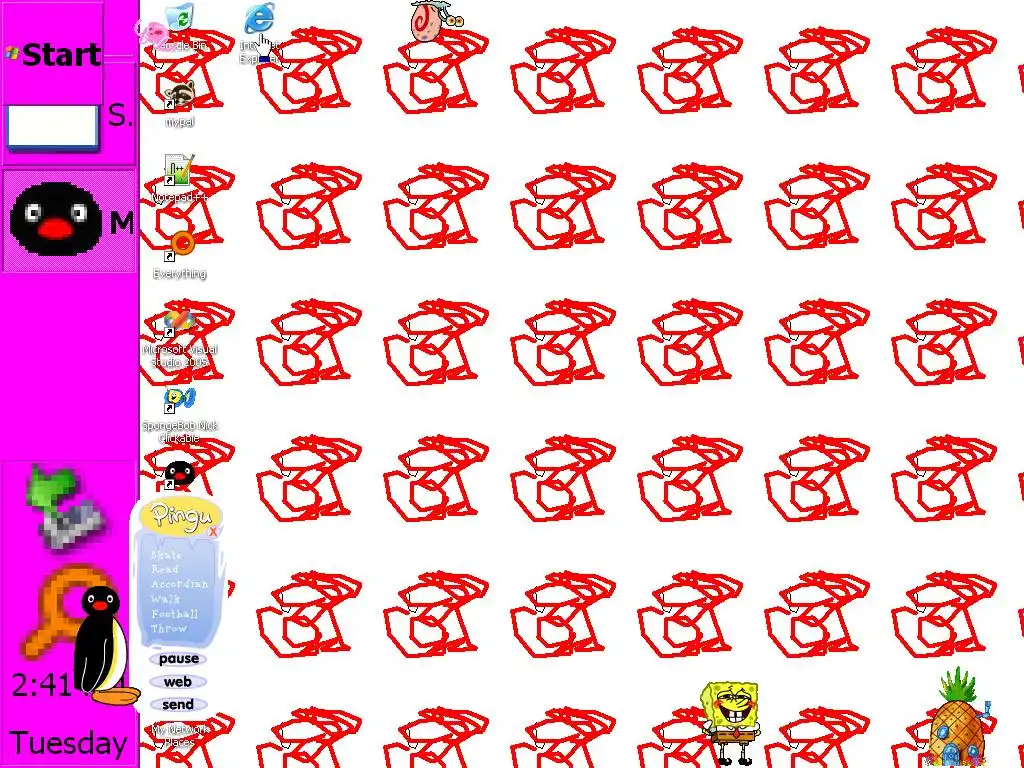Switch to the Pingu taskbar window
Image resolution: width=1024 pixels, height=768 pixels.
tap(68, 221)
